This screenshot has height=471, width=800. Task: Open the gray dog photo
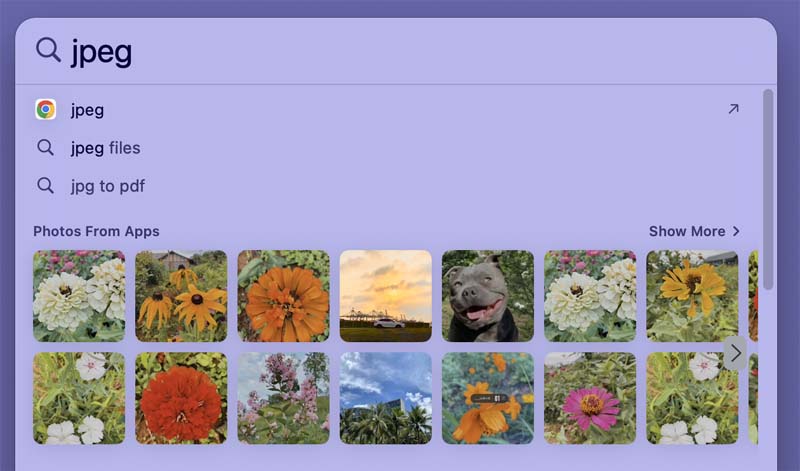488,296
